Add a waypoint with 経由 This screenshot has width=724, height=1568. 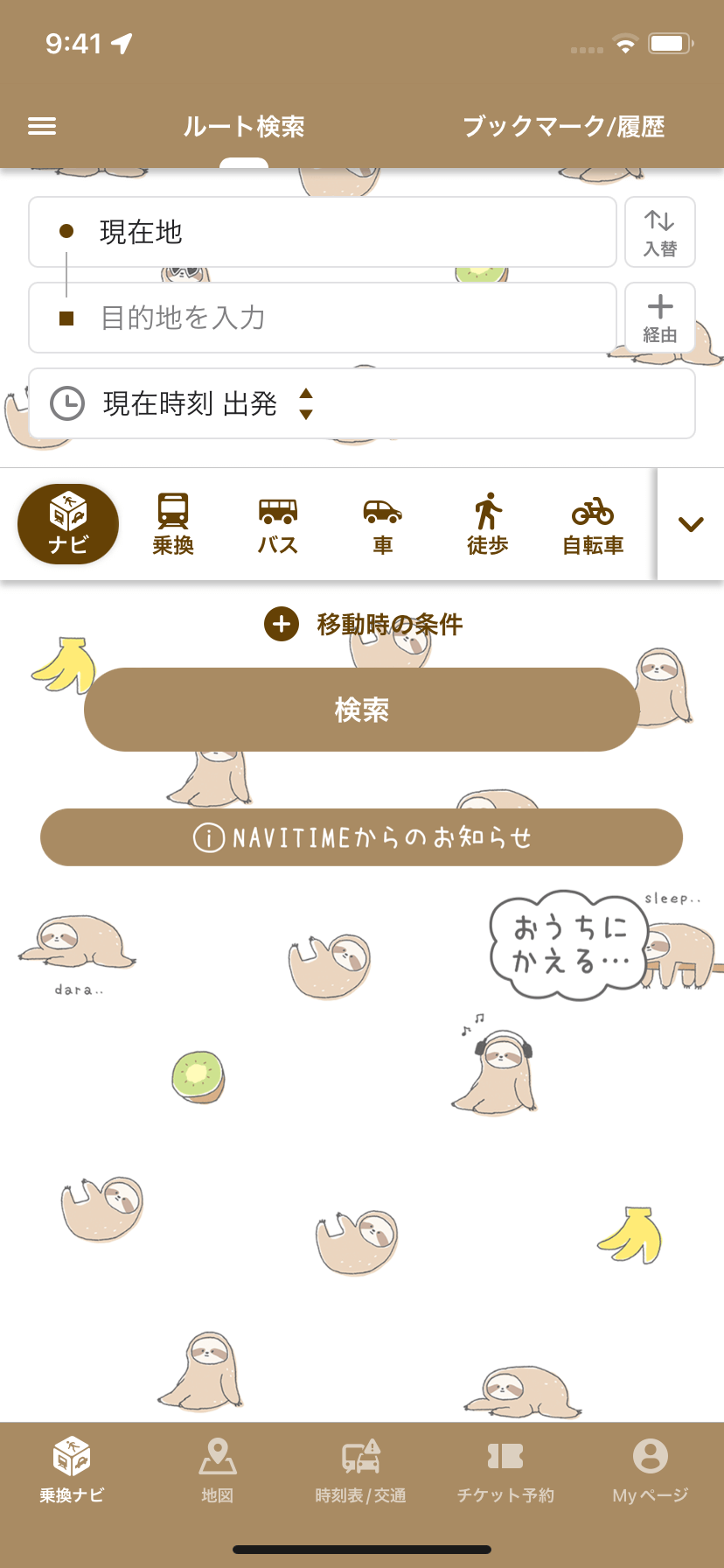click(660, 318)
